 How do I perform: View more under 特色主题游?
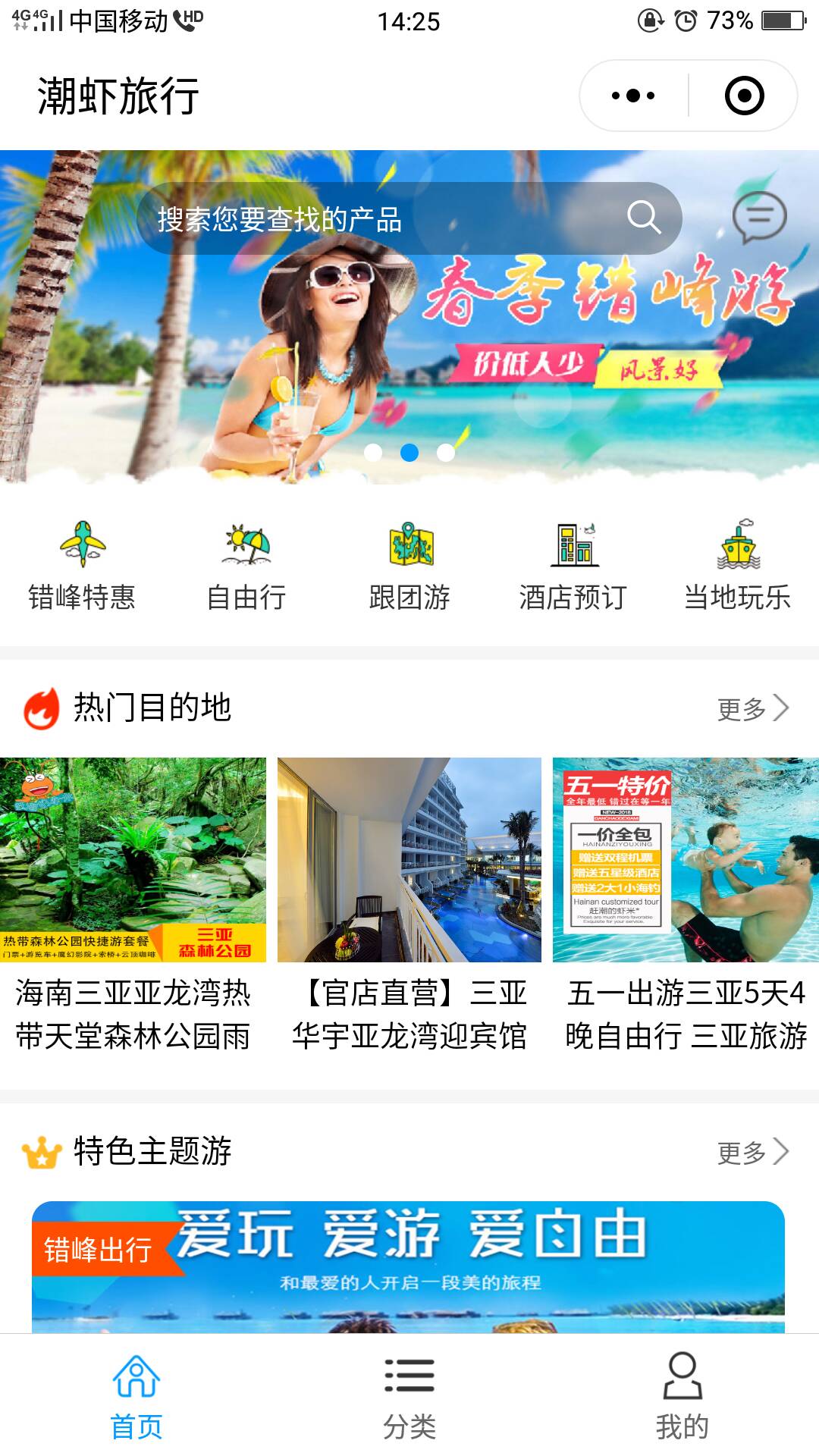tap(752, 1152)
